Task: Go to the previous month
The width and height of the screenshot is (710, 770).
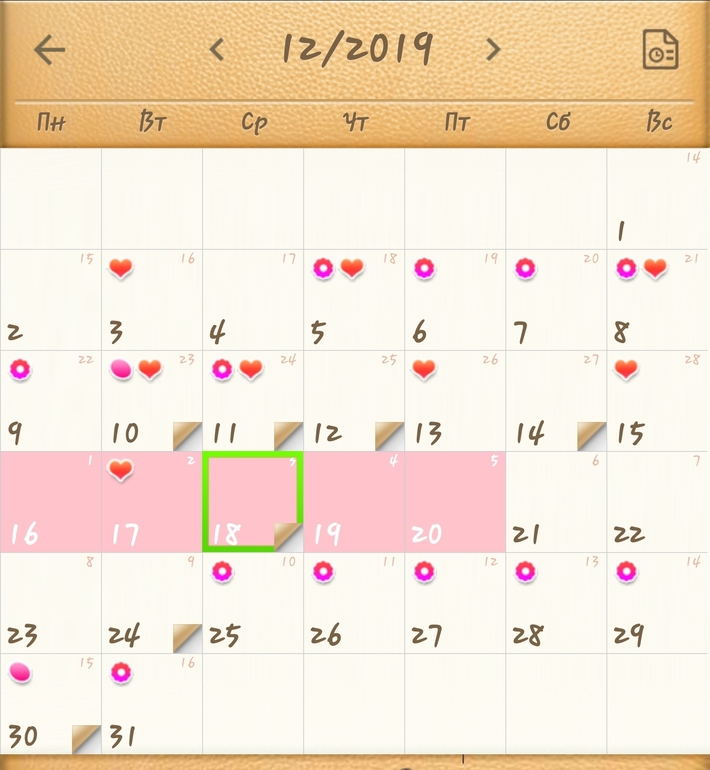Action: [x=217, y=49]
